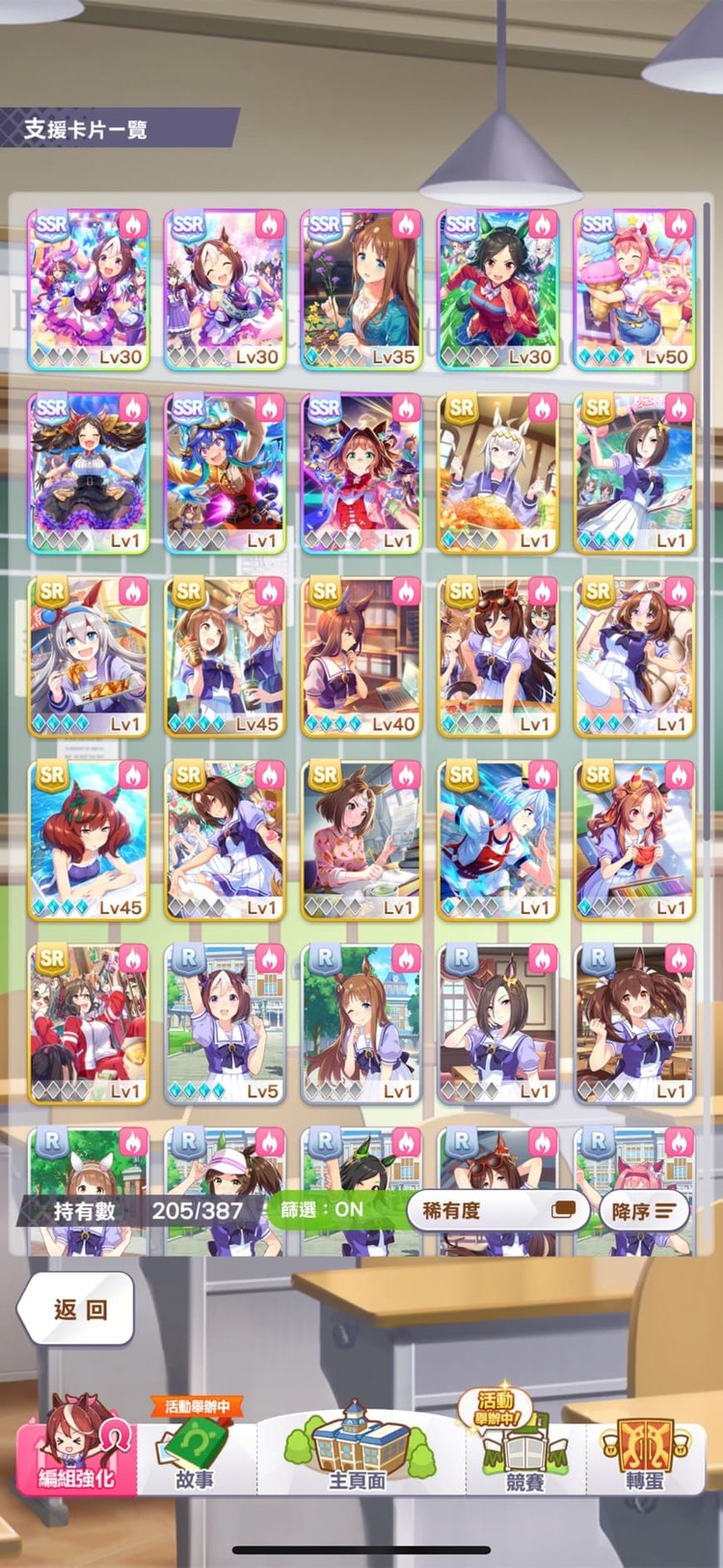The height and width of the screenshot is (1568, 723).
Task: Open the SR Lv45 swimsuit red-haired card
Action: tap(88, 840)
